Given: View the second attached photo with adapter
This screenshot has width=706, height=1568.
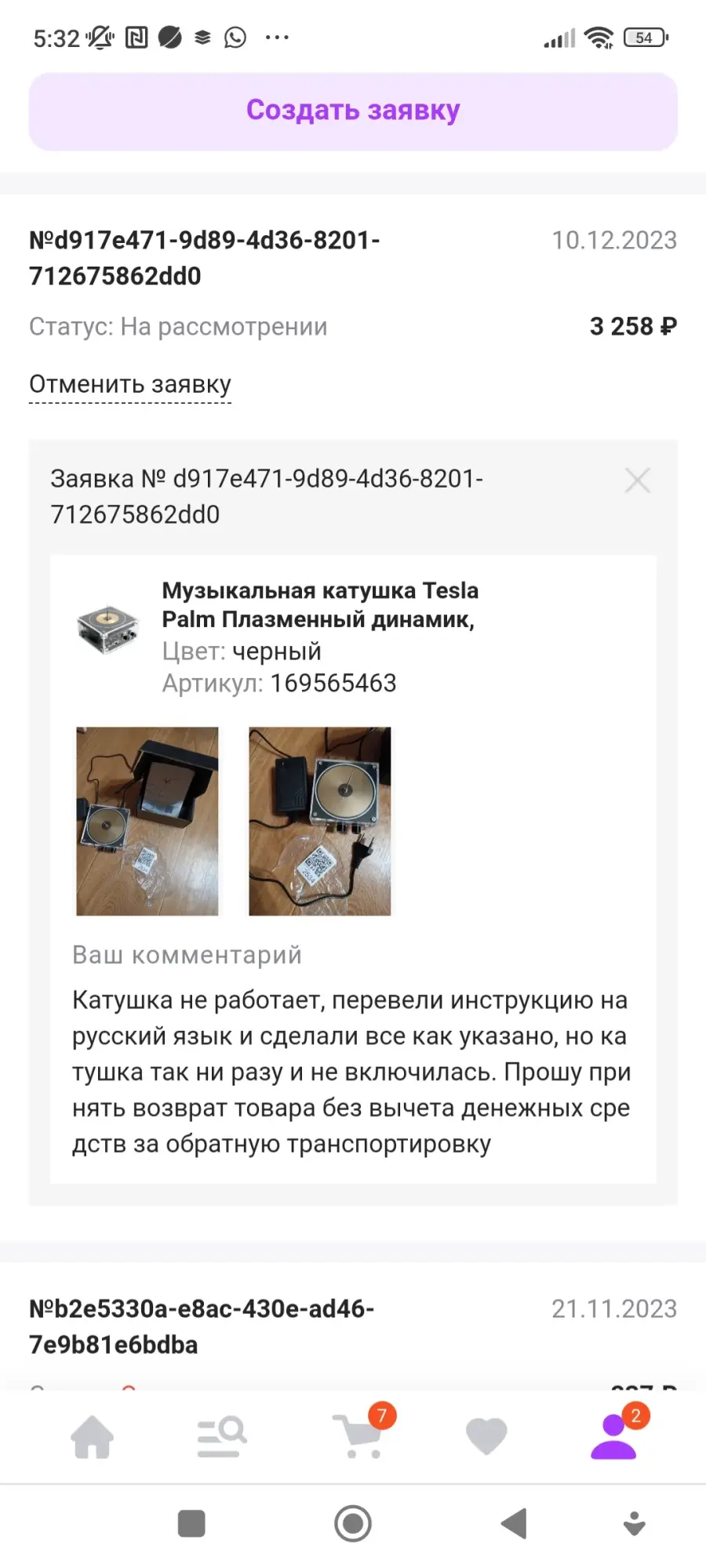Looking at the screenshot, I should pyautogui.click(x=320, y=821).
